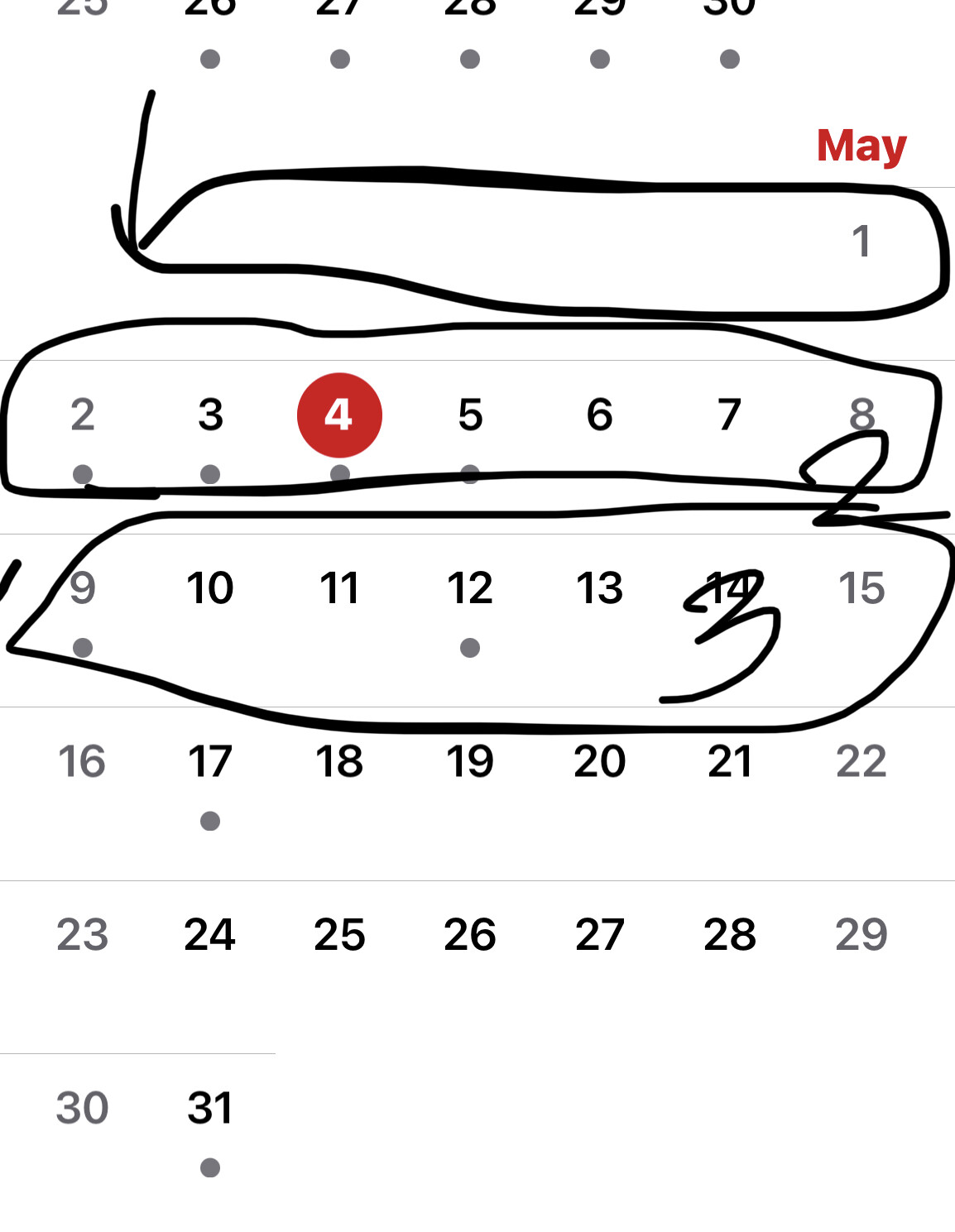Select May 30
Image resolution: width=955 pixels, height=1232 pixels.
point(82,1108)
